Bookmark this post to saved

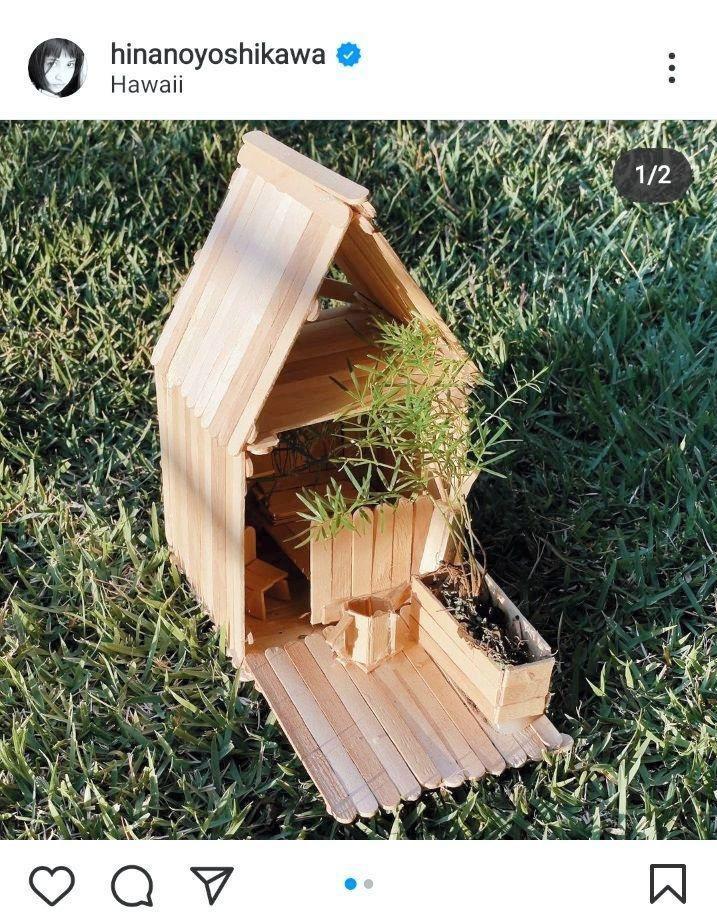tap(667, 884)
